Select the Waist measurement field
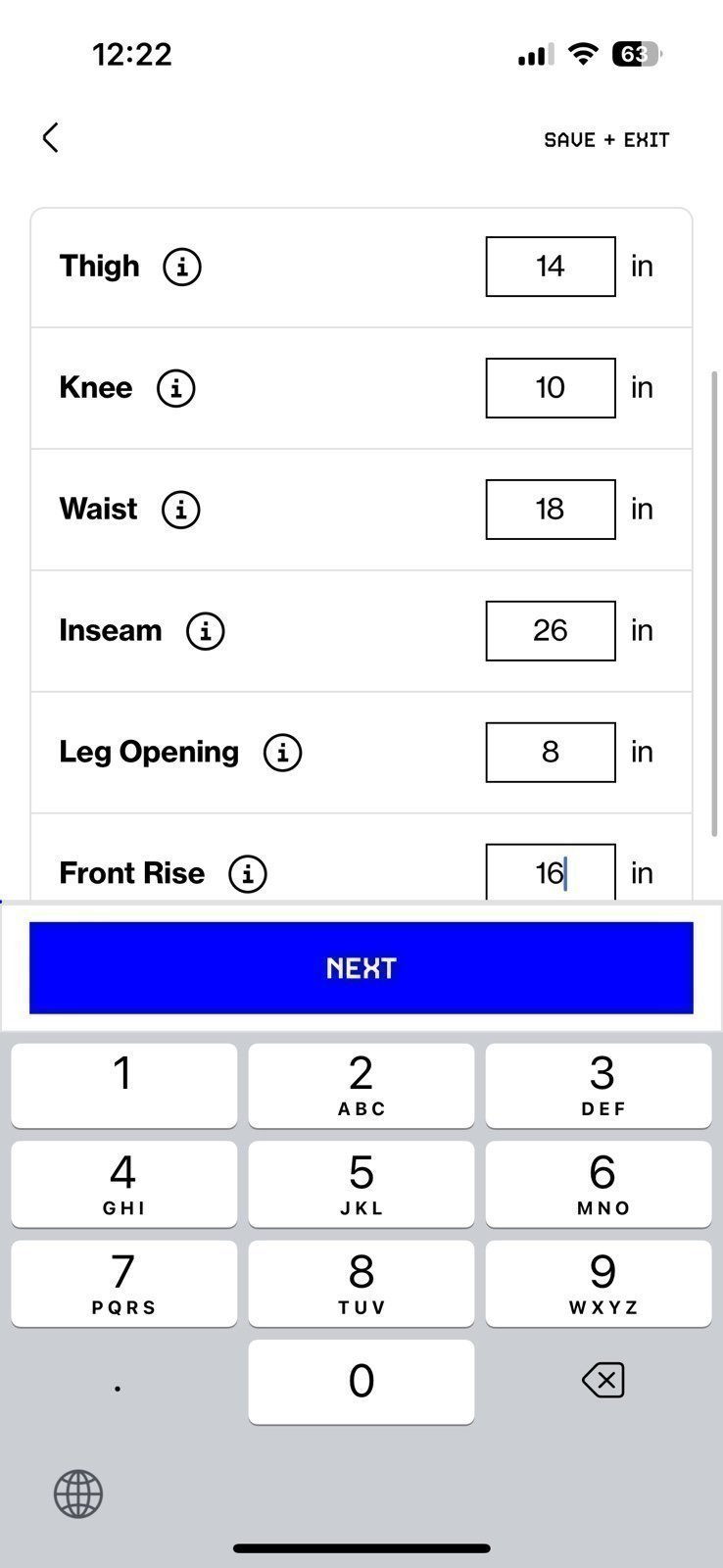 tap(551, 510)
